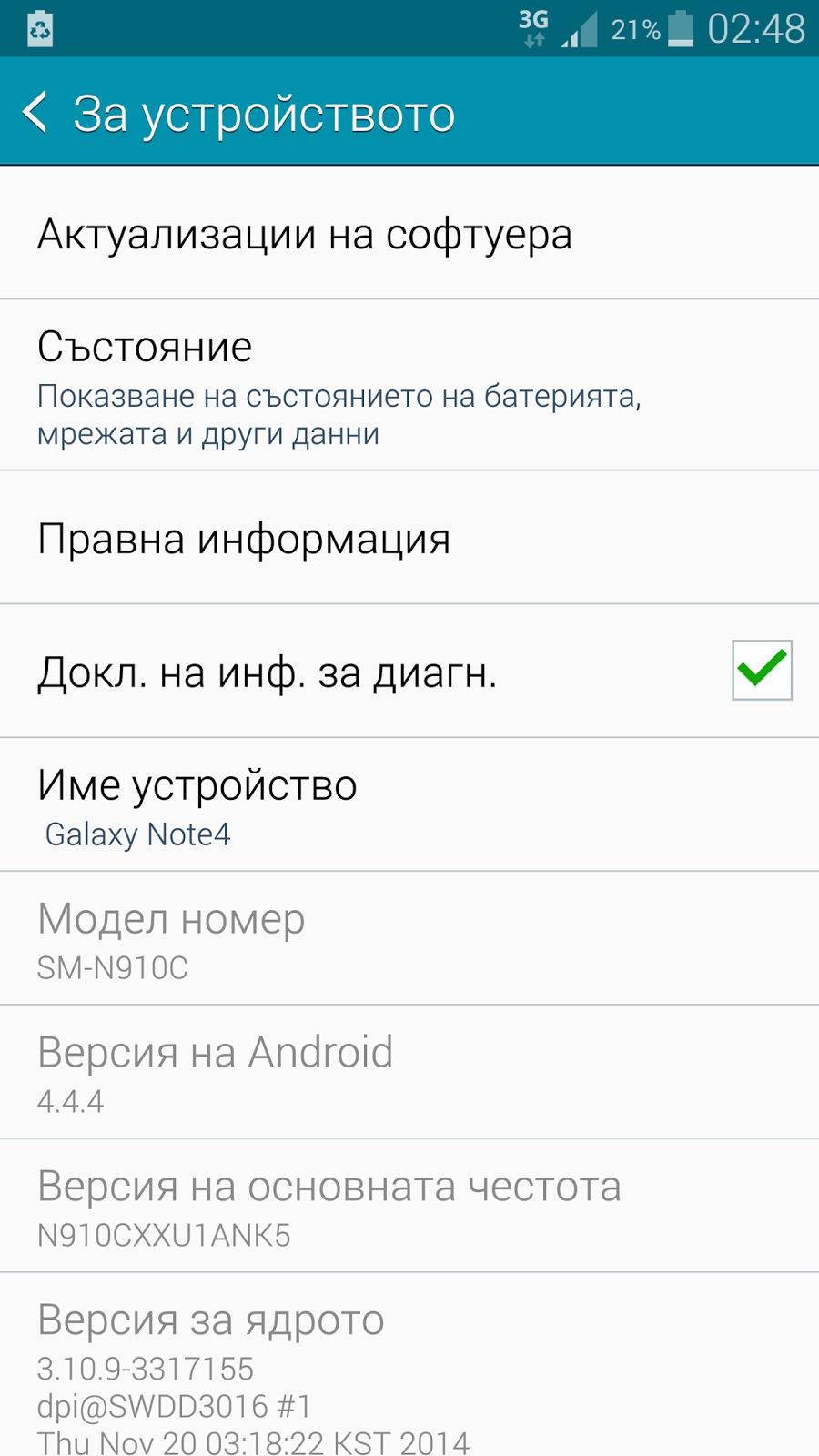Edit Име устройство Galaxy Note4
The width and height of the screenshot is (819, 1456).
(409, 804)
